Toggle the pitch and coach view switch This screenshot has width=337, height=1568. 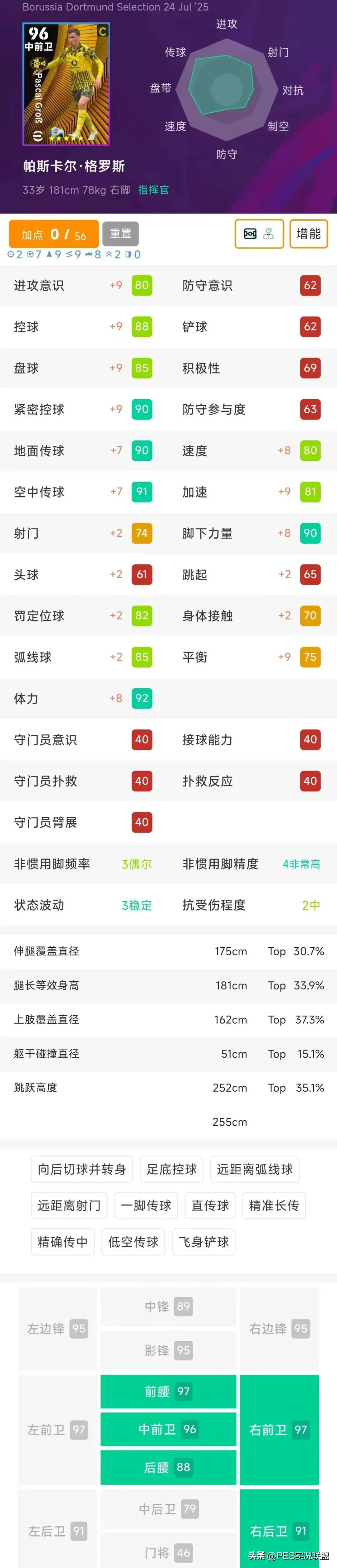pos(259,234)
